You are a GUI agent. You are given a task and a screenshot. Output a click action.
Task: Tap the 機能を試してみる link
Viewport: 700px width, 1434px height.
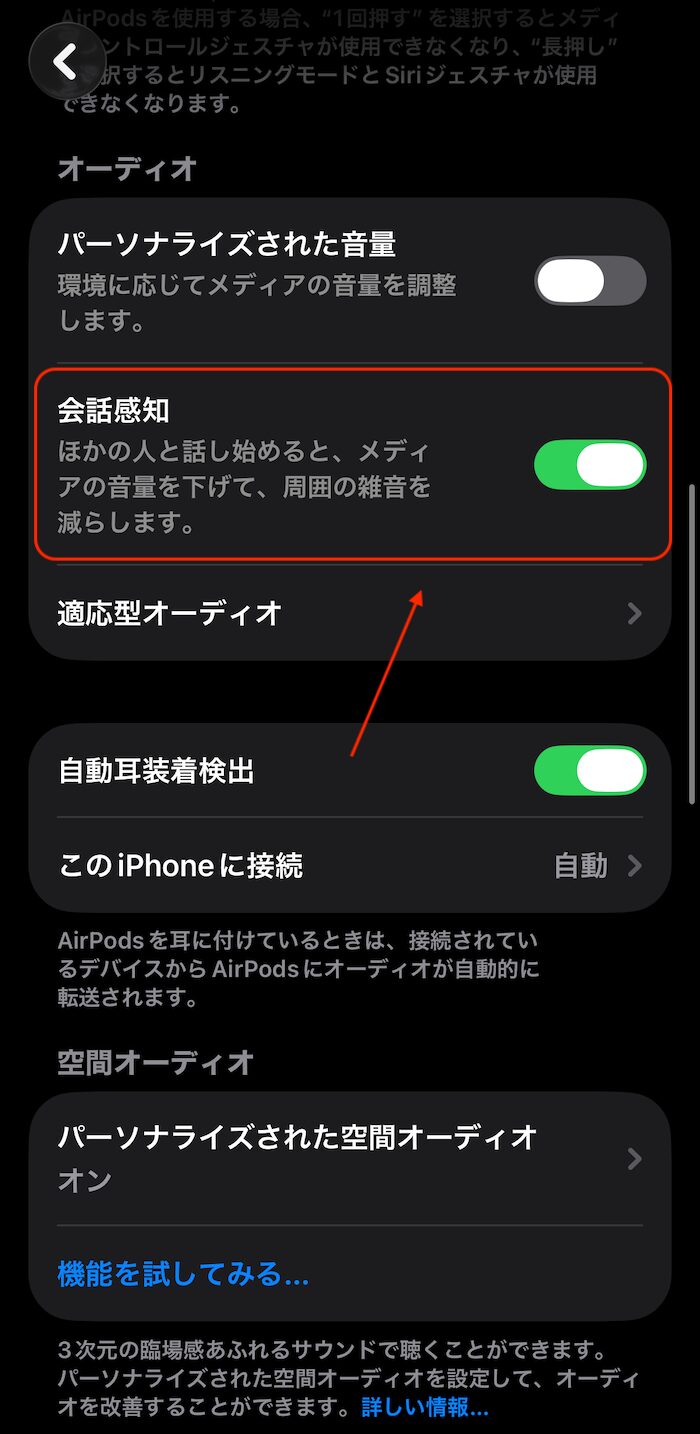(x=183, y=1274)
